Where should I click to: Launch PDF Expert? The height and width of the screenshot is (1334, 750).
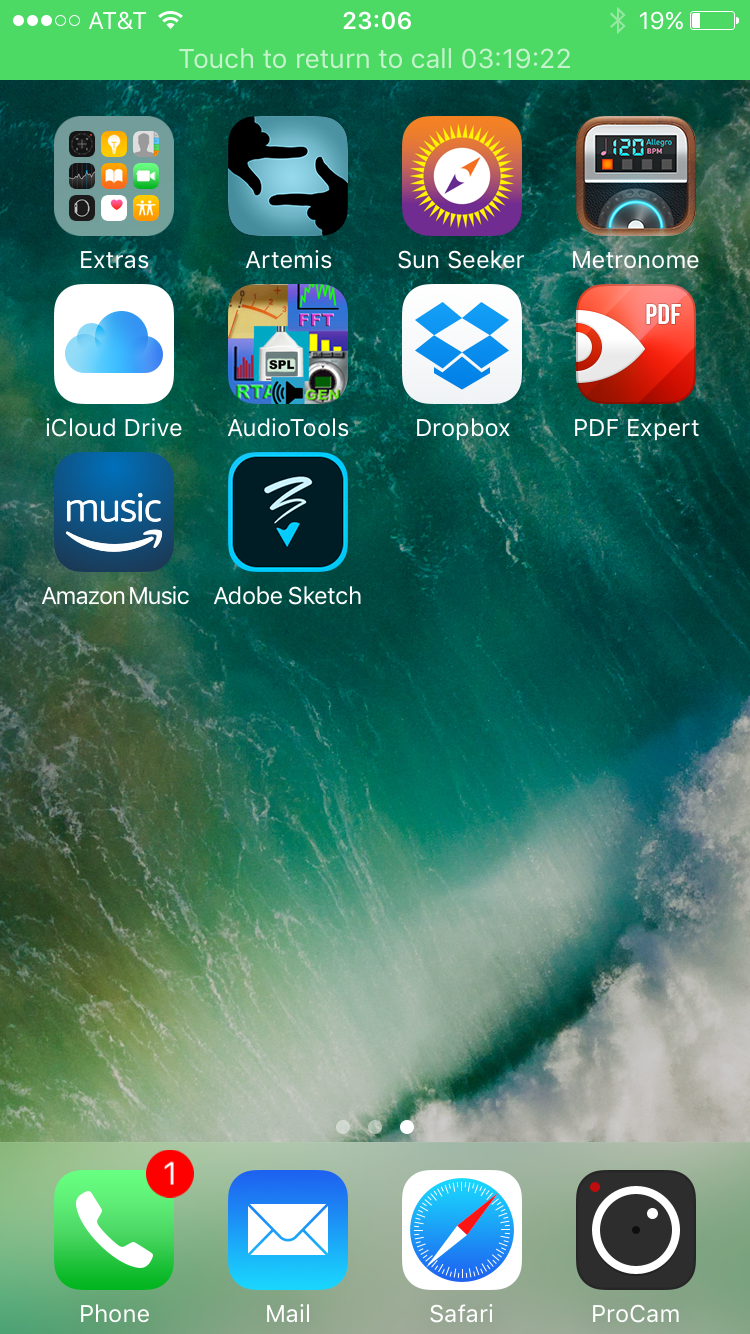[636, 344]
